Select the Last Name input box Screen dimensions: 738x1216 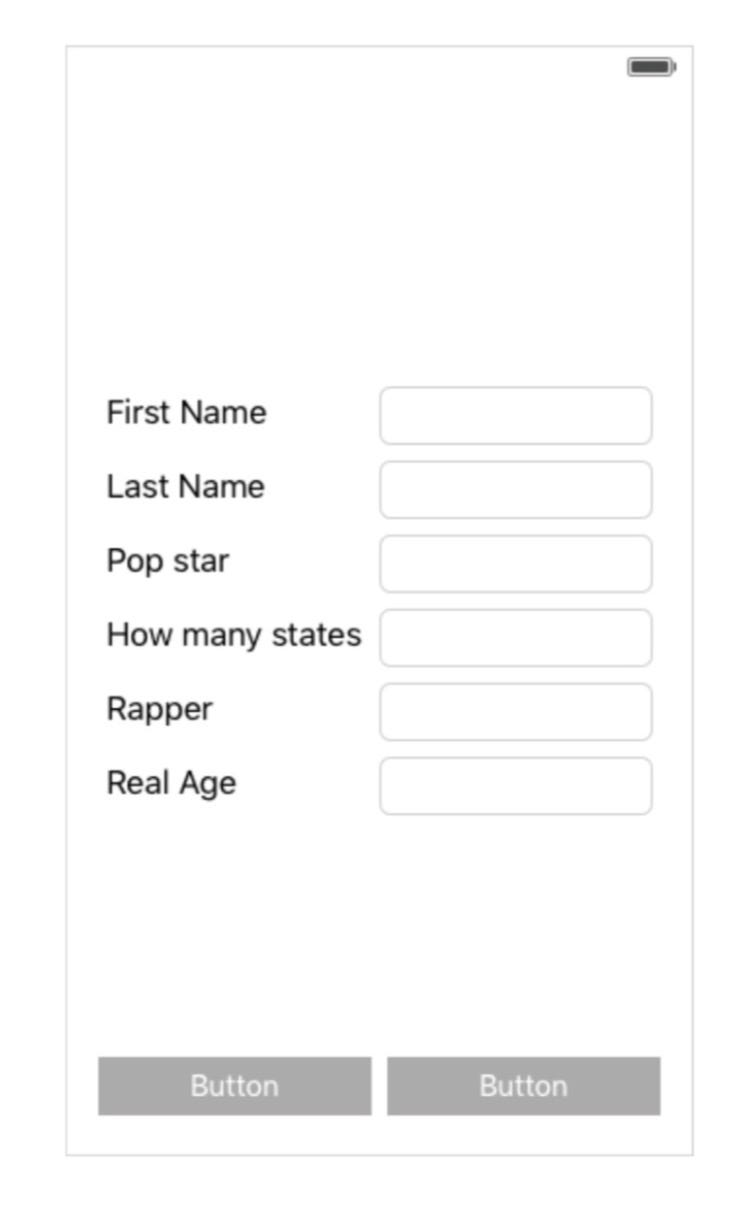(515, 489)
